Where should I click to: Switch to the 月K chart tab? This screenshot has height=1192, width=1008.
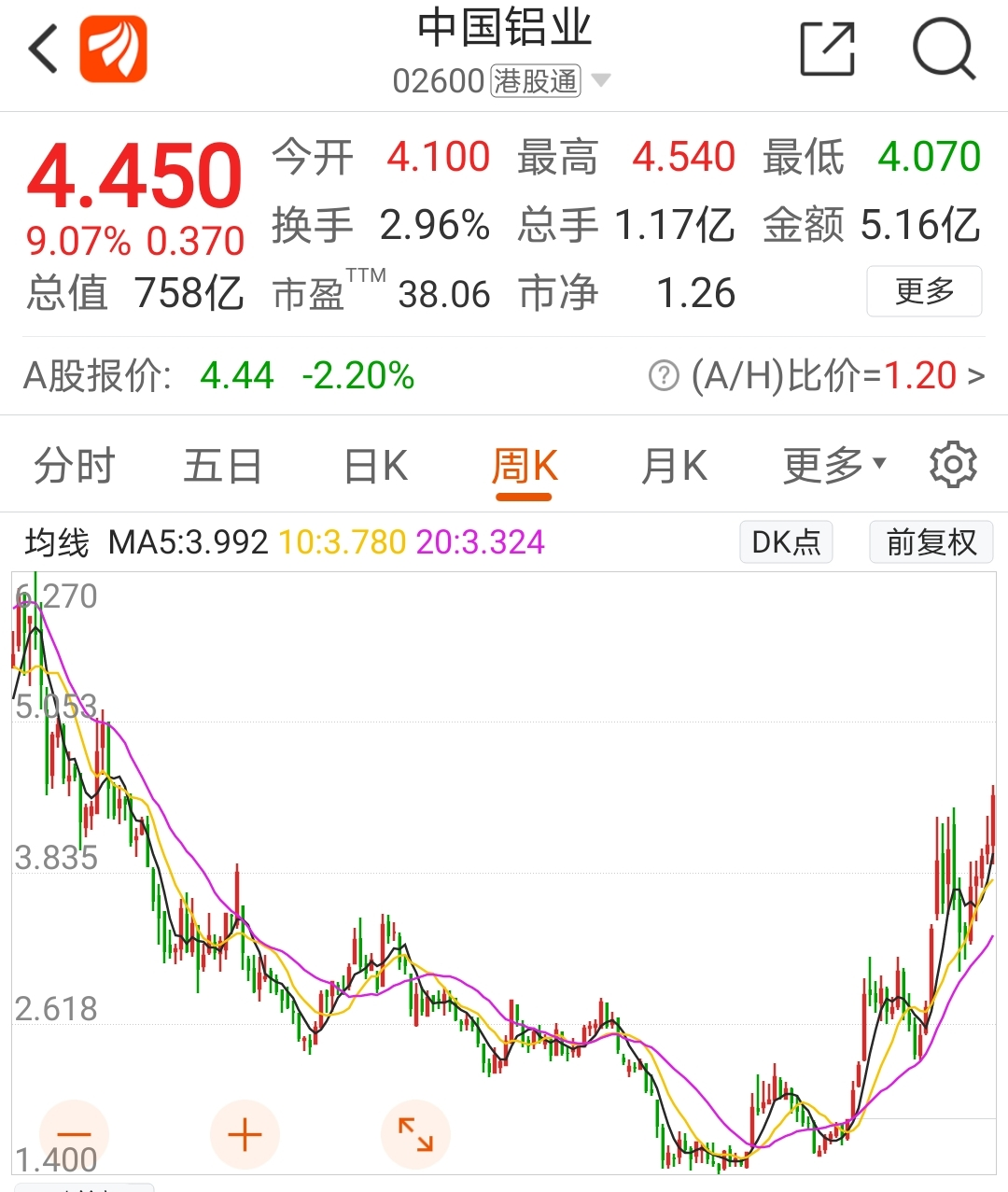[x=674, y=466]
